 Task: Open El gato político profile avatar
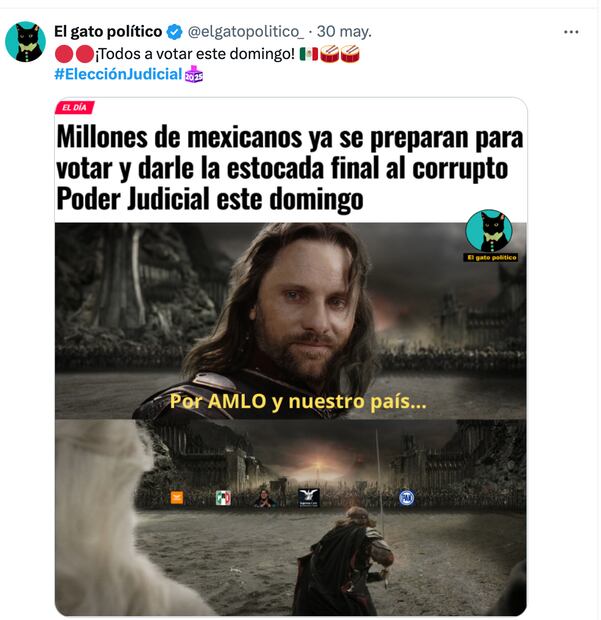(26, 42)
